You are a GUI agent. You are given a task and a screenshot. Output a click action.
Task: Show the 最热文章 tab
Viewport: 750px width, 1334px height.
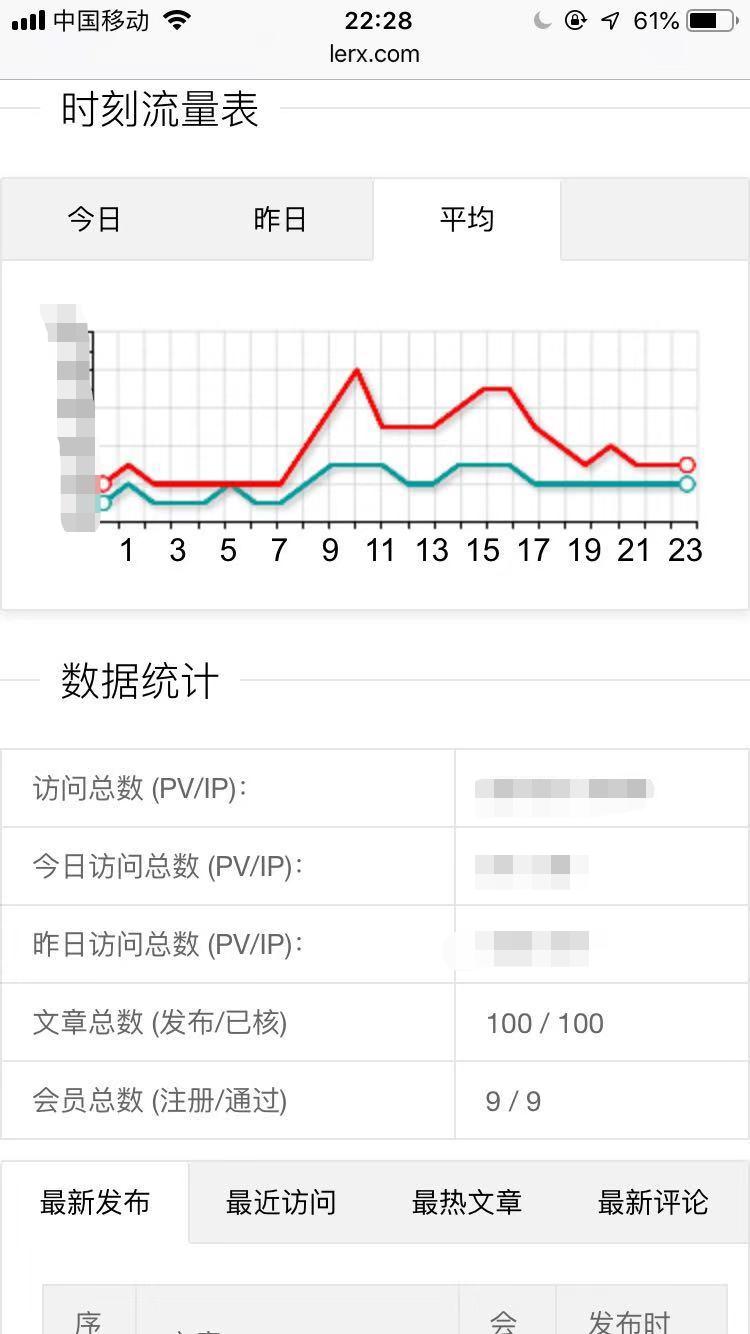point(467,1202)
